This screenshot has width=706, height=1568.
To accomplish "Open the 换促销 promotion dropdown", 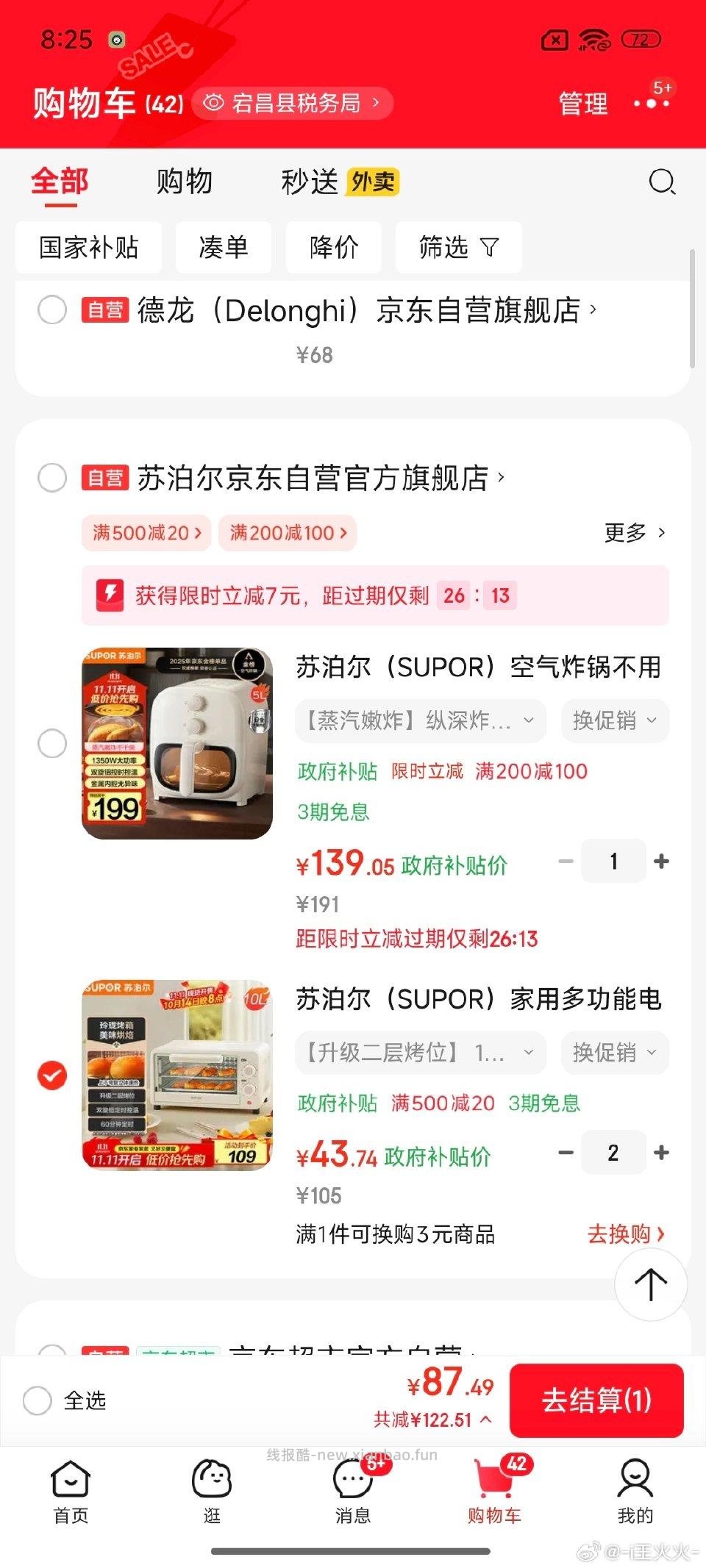I will tap(615, 721).
